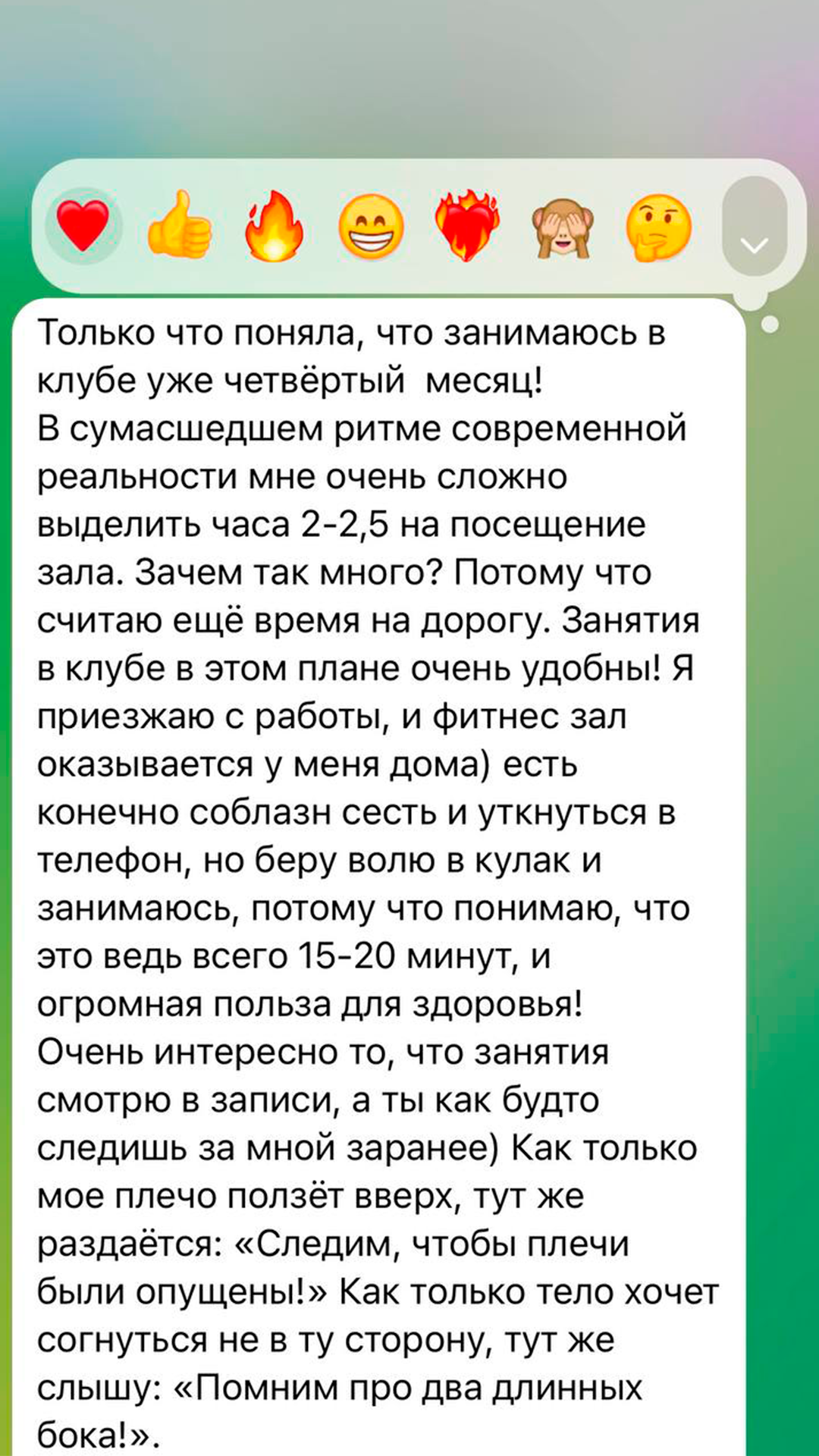React with the burning heart emoji

coord(466,225)
